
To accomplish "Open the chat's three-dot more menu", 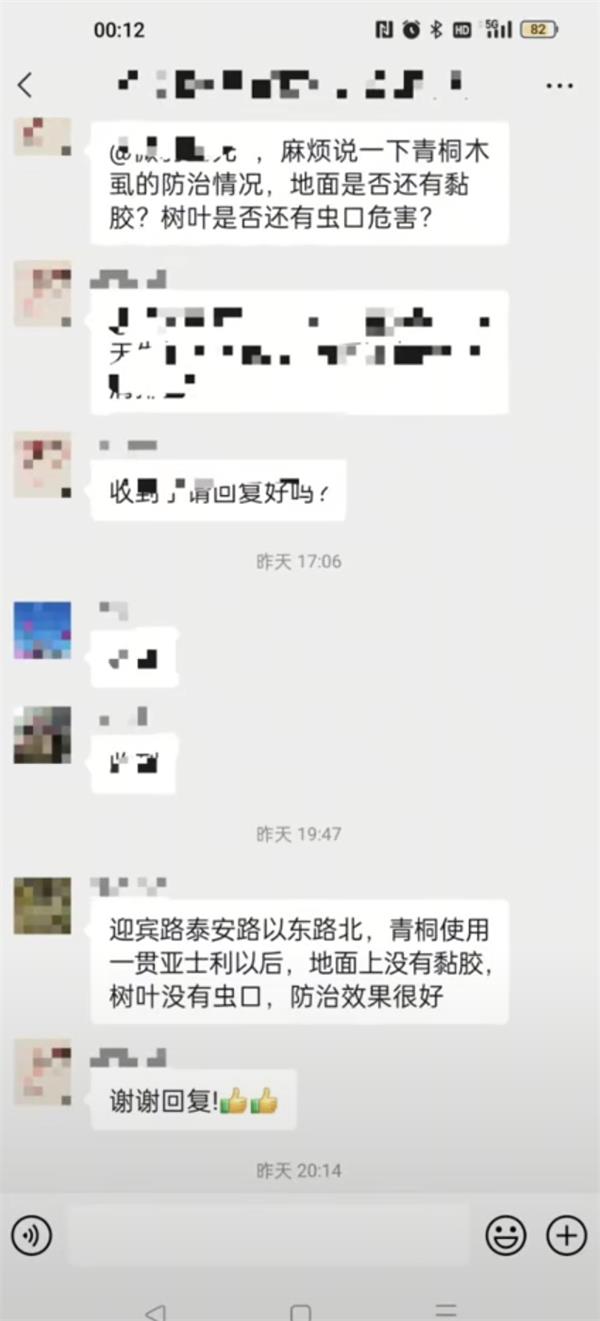I will tap(559, 86).
